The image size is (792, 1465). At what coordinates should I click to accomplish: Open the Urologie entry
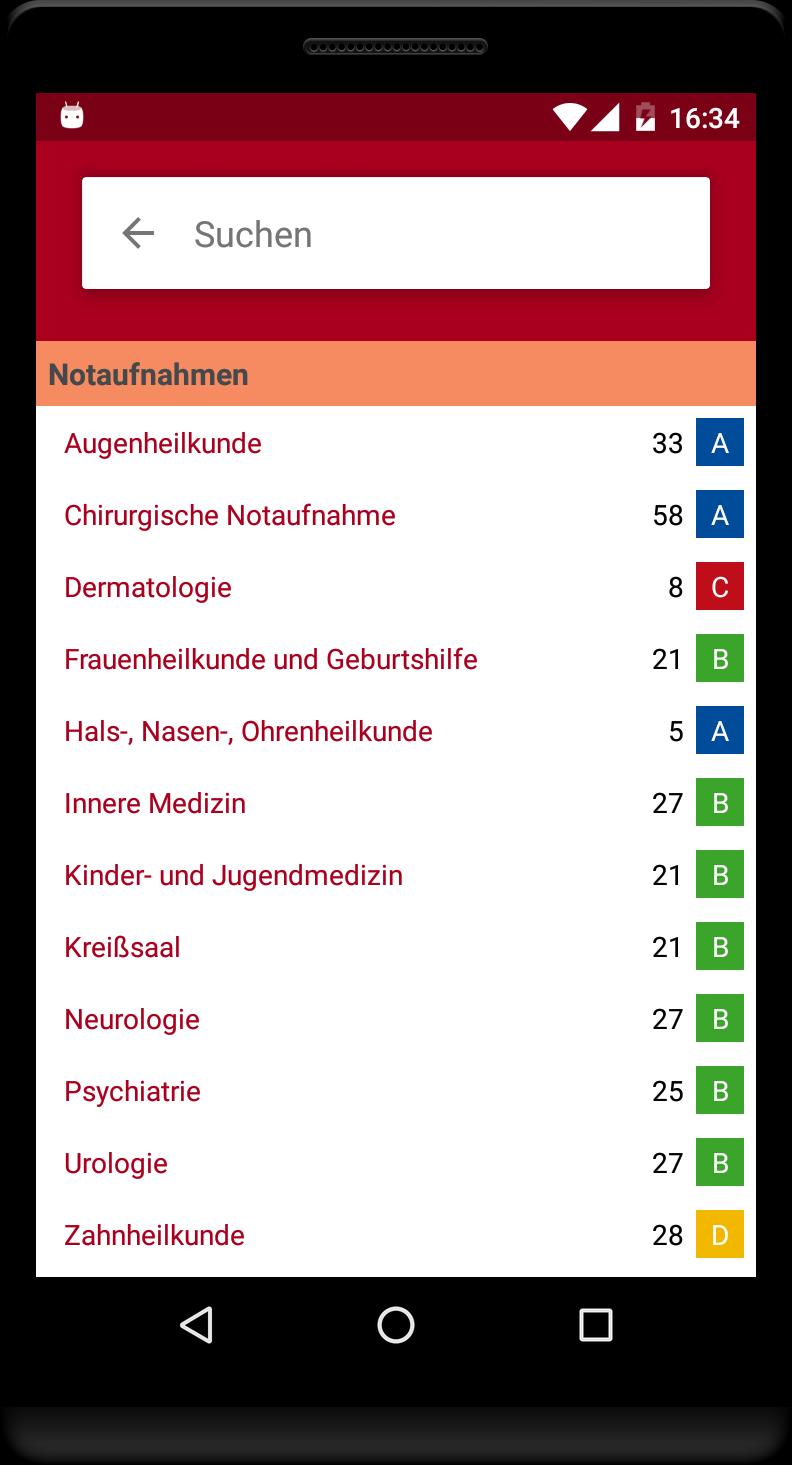coord(396,1163)
